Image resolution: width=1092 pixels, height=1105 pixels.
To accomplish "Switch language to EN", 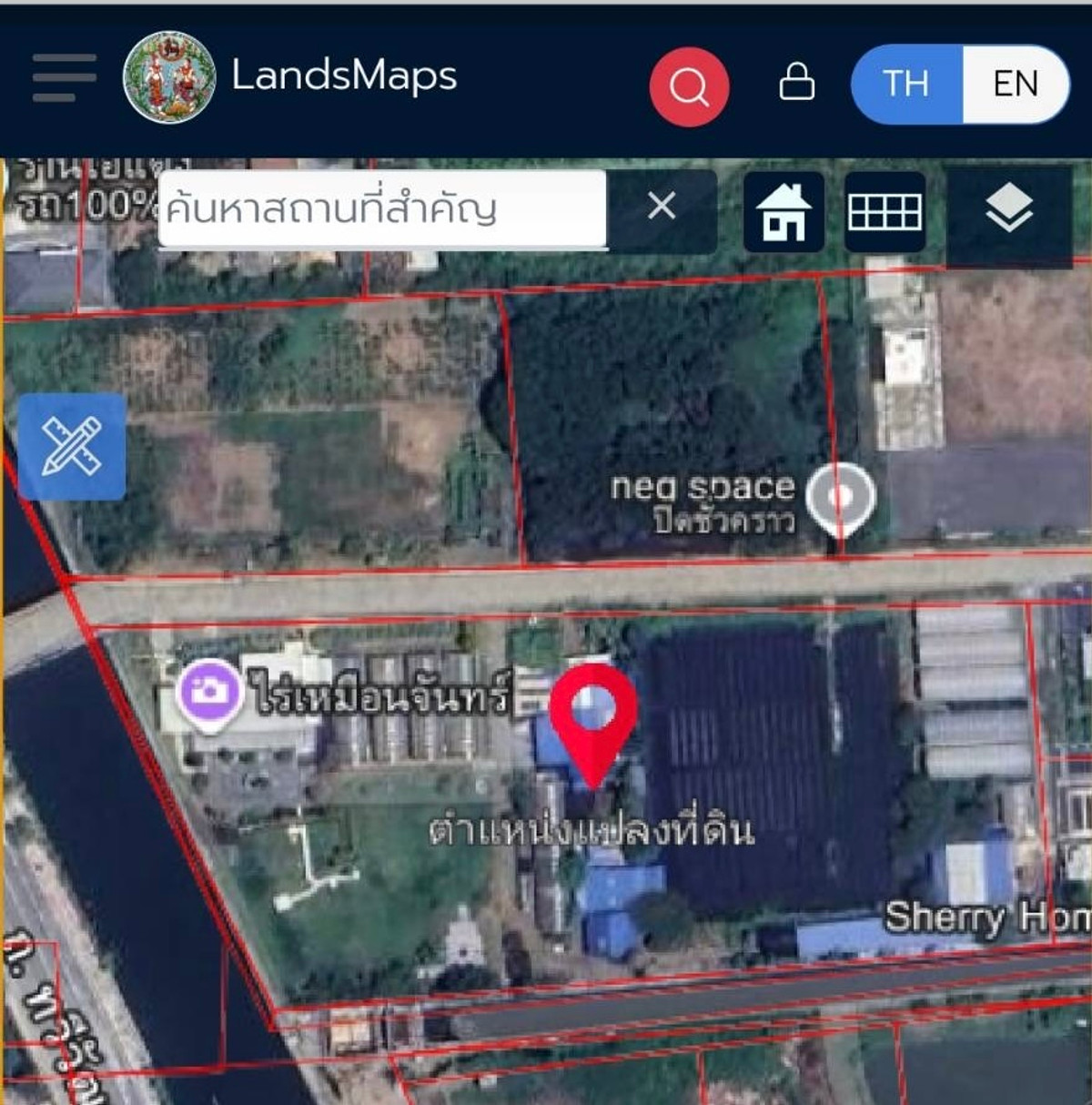I will click(1015, 84).
